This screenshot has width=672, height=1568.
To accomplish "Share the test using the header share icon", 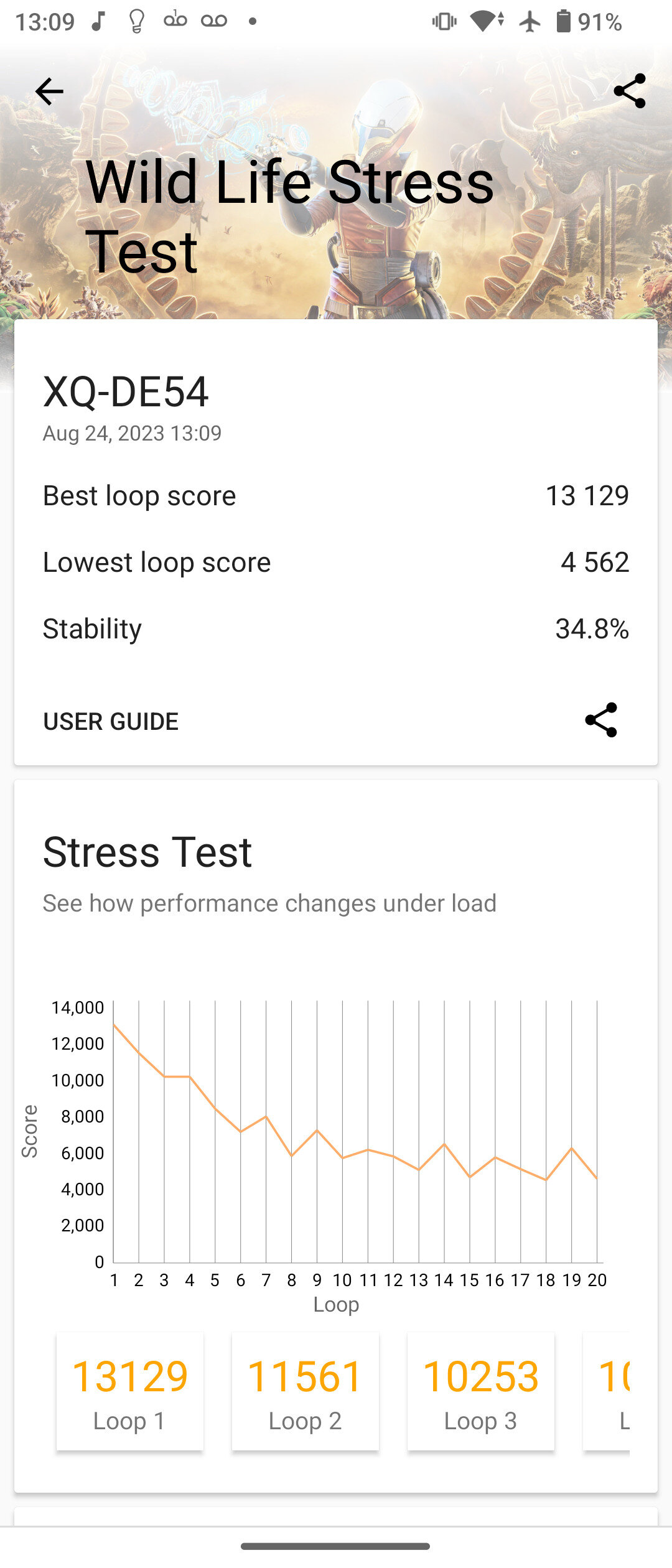I will tap(630, 91).
